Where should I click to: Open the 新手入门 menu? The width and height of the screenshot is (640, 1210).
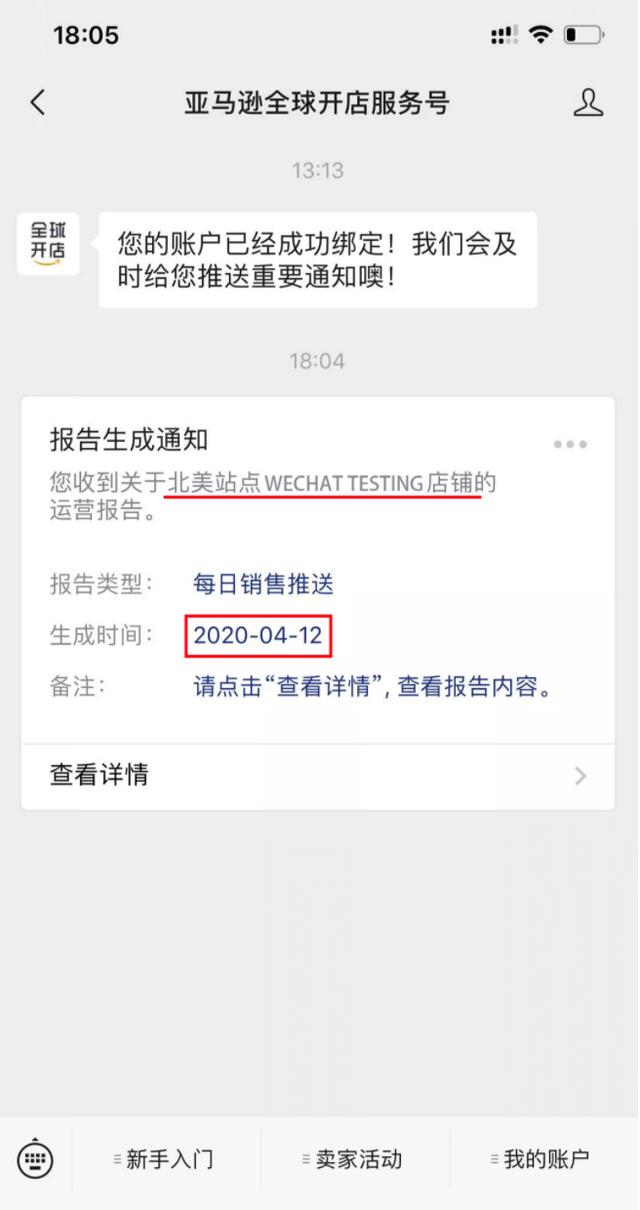[165, 1160]
